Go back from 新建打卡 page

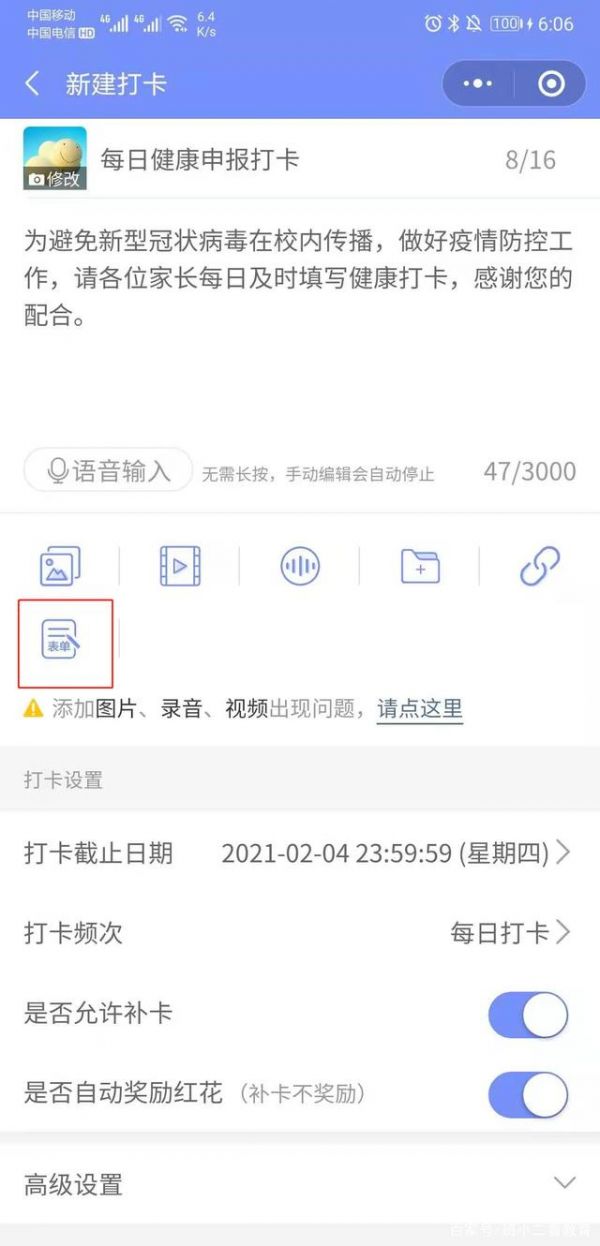[x=33, y=84]
